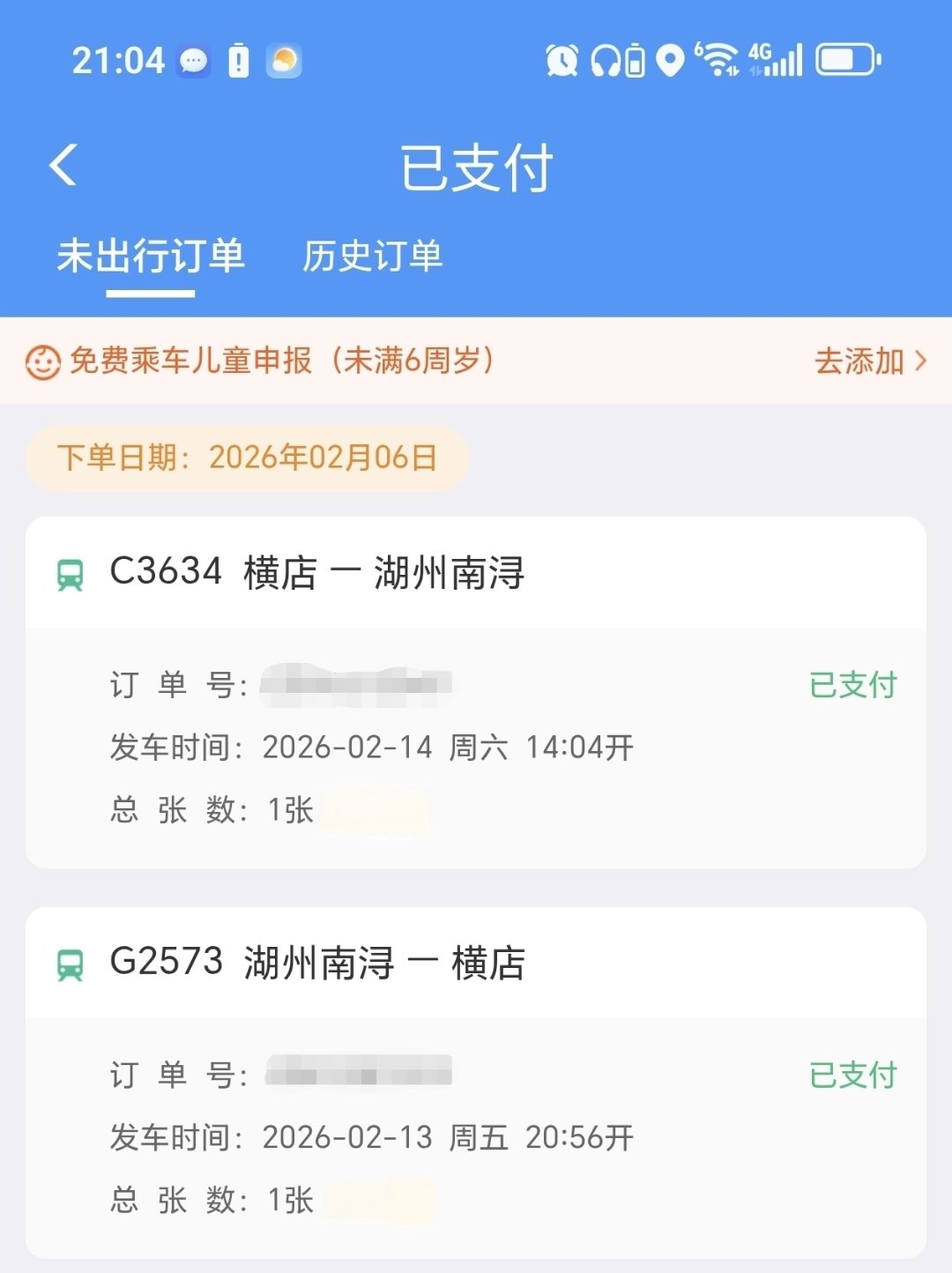Click 已支付 label on the G2573 order

pos(852,1074)
